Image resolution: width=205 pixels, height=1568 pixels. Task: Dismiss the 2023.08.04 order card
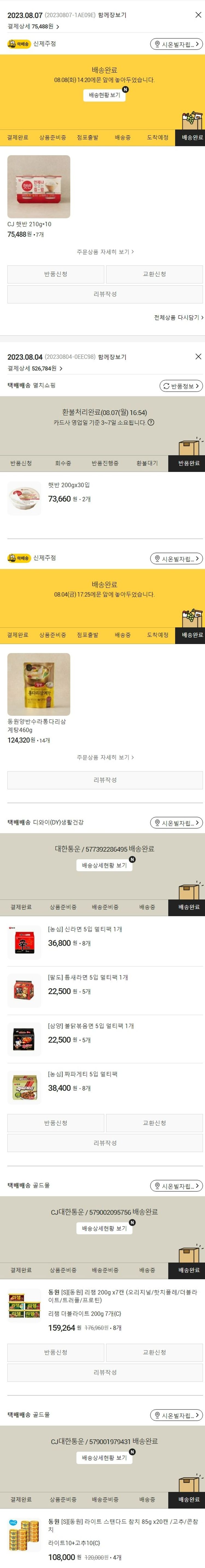[198, 357]
